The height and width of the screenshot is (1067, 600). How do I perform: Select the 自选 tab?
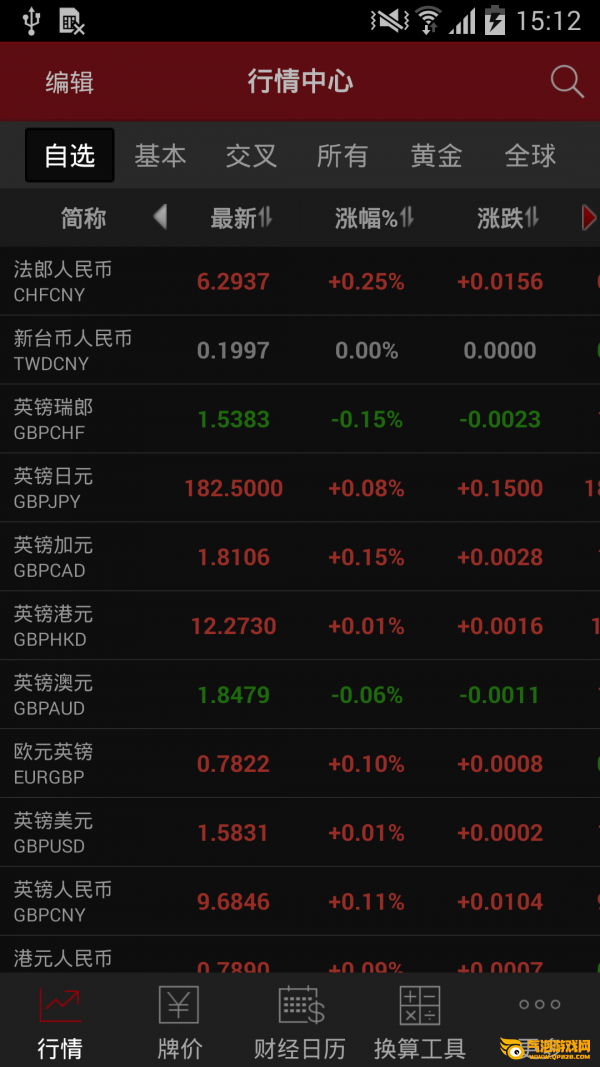pyautogui.click(x=70, y=156)
